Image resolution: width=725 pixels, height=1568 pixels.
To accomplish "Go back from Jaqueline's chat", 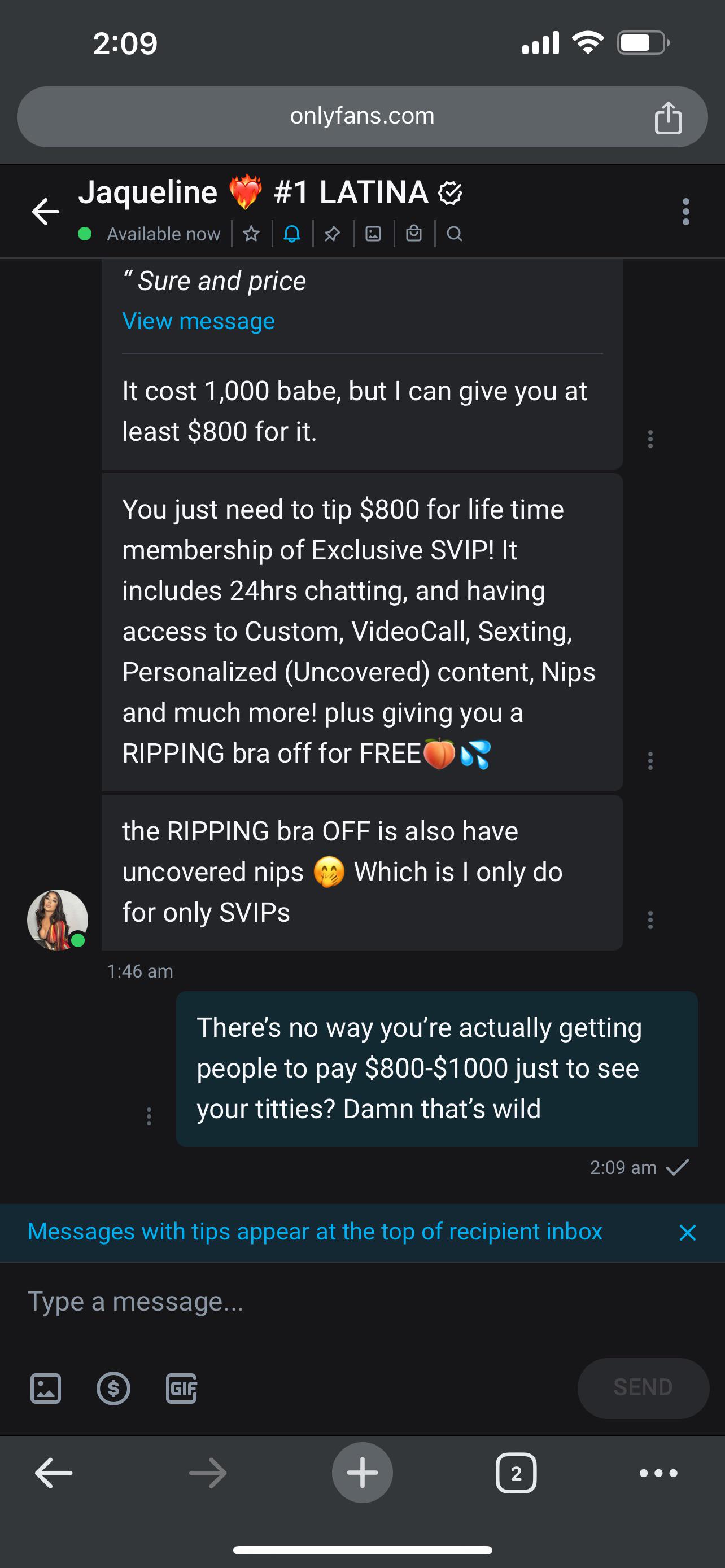I will click(x=46, y=211).
